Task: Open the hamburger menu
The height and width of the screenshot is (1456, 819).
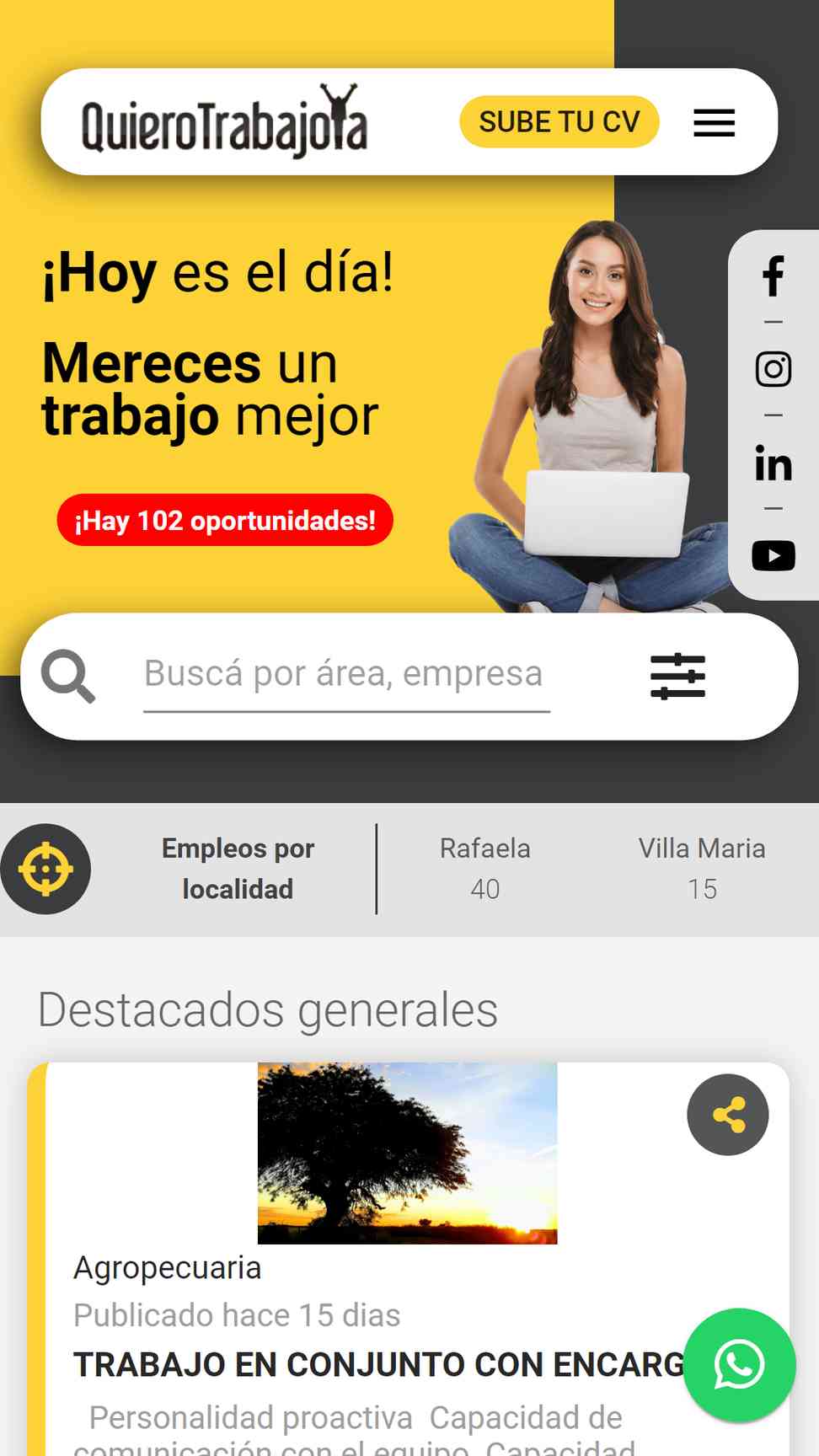Action: tap(714, 123)
